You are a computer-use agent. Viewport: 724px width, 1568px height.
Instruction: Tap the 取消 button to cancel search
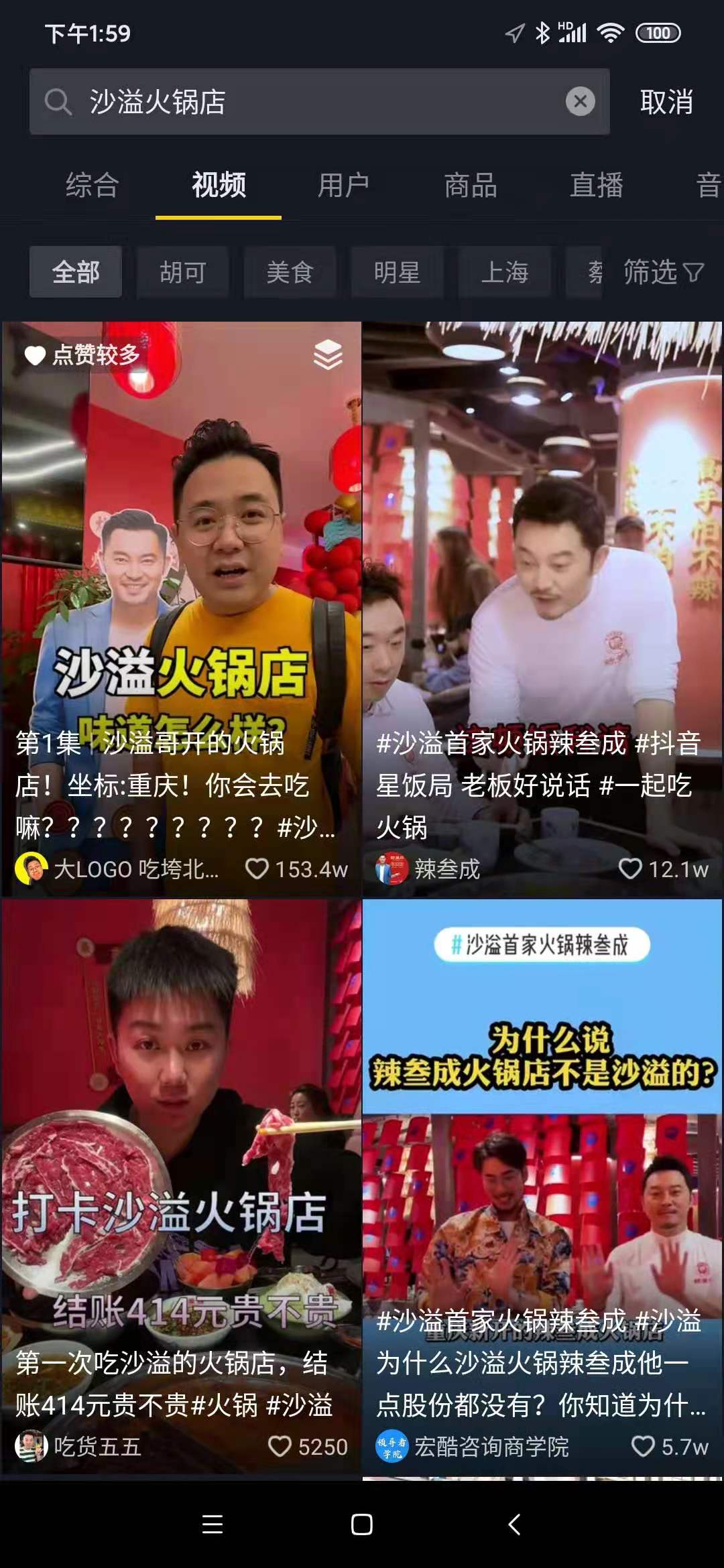668,102
